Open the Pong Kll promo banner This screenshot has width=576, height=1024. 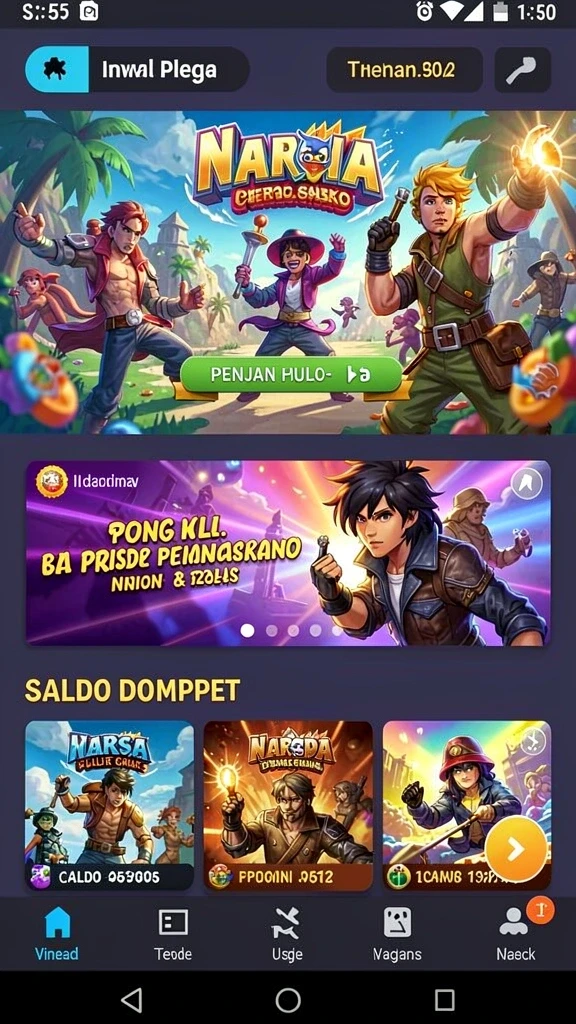(x=288, y=553)
